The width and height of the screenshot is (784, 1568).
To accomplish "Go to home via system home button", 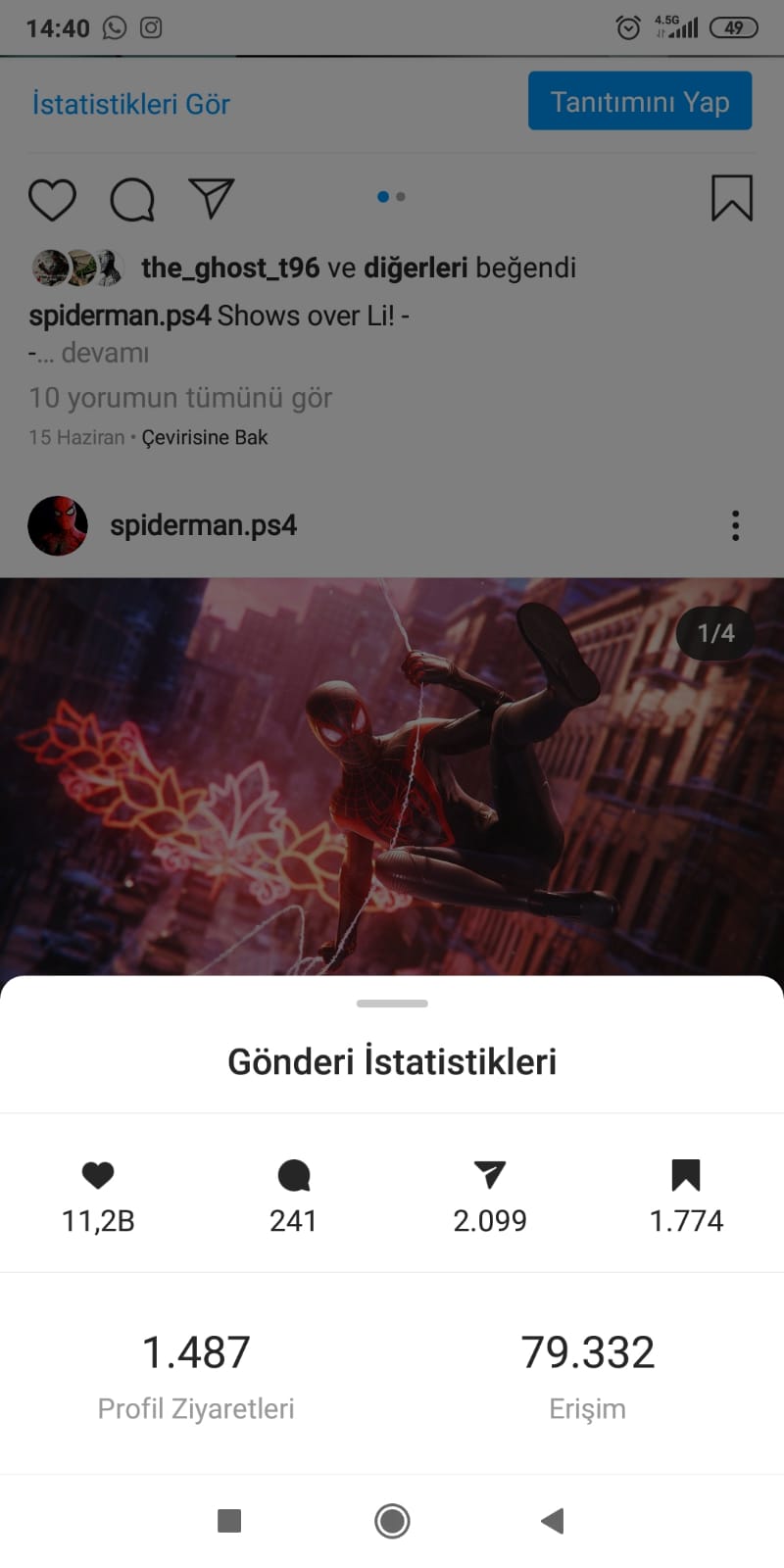I will pyautogui.click(x=392, y=1521).
